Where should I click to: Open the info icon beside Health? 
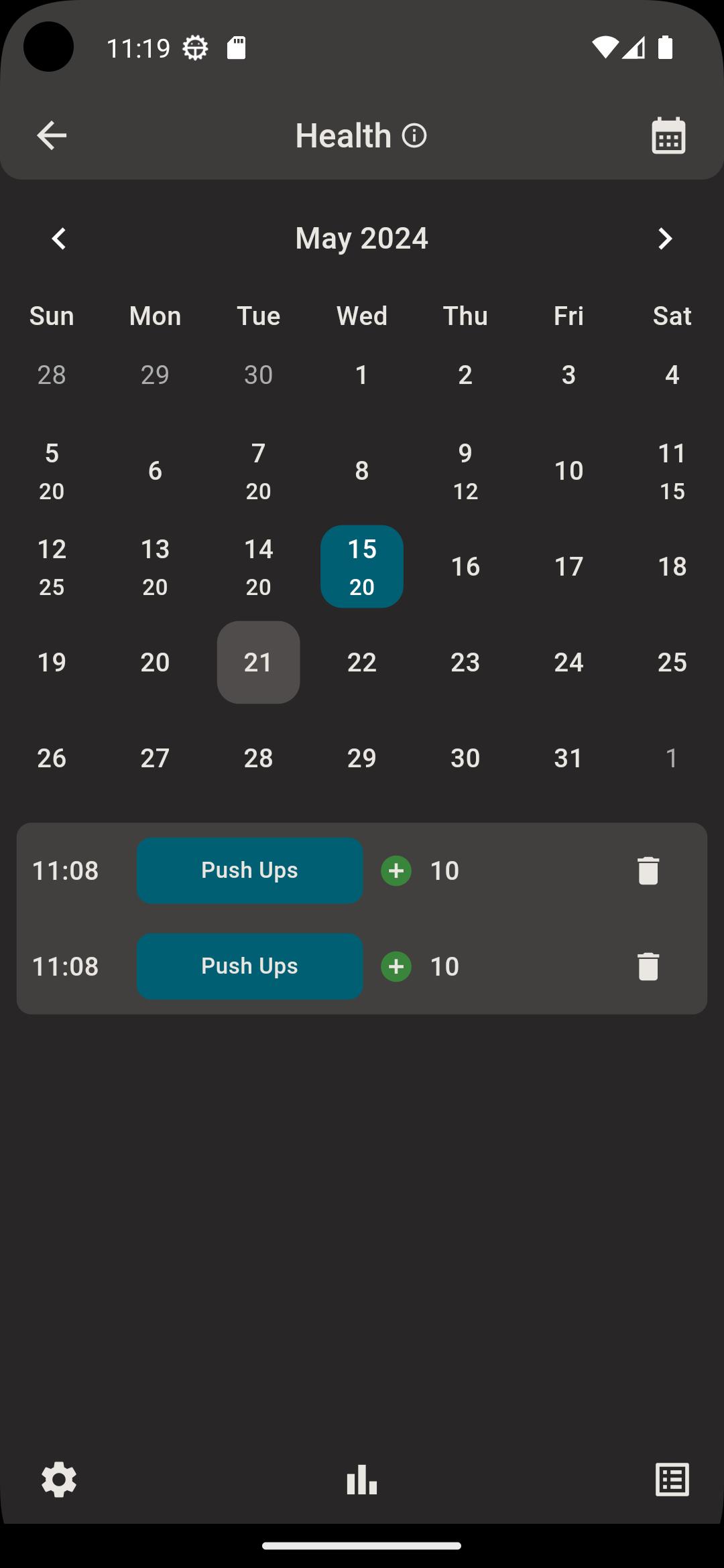(x=414, y=136)
